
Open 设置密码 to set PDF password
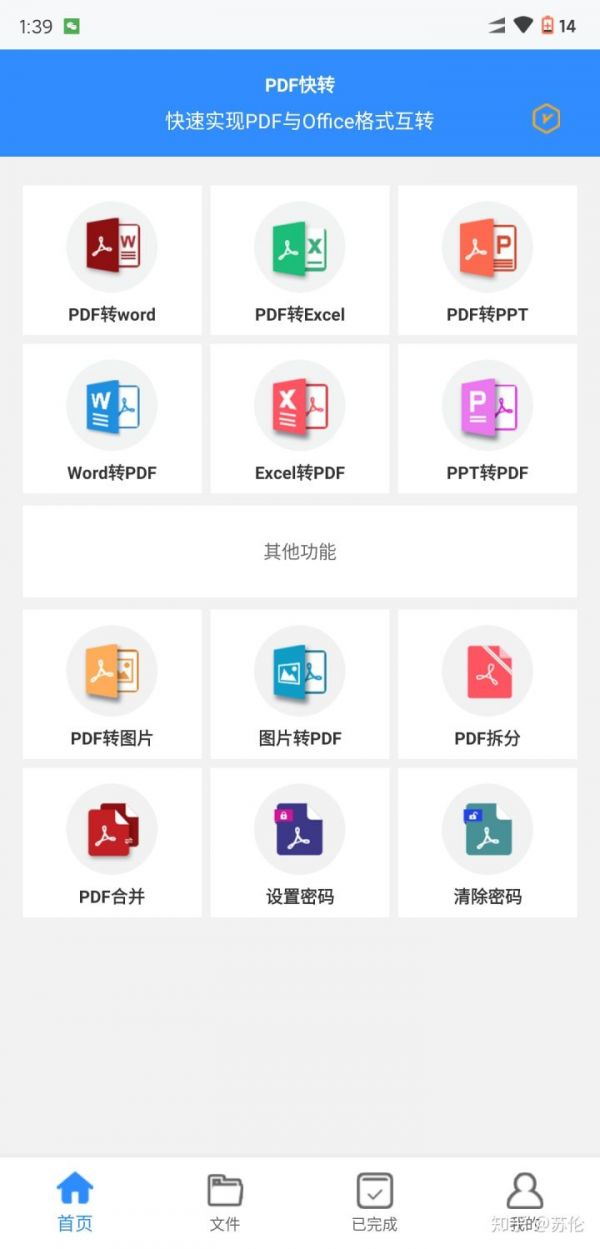300,842
